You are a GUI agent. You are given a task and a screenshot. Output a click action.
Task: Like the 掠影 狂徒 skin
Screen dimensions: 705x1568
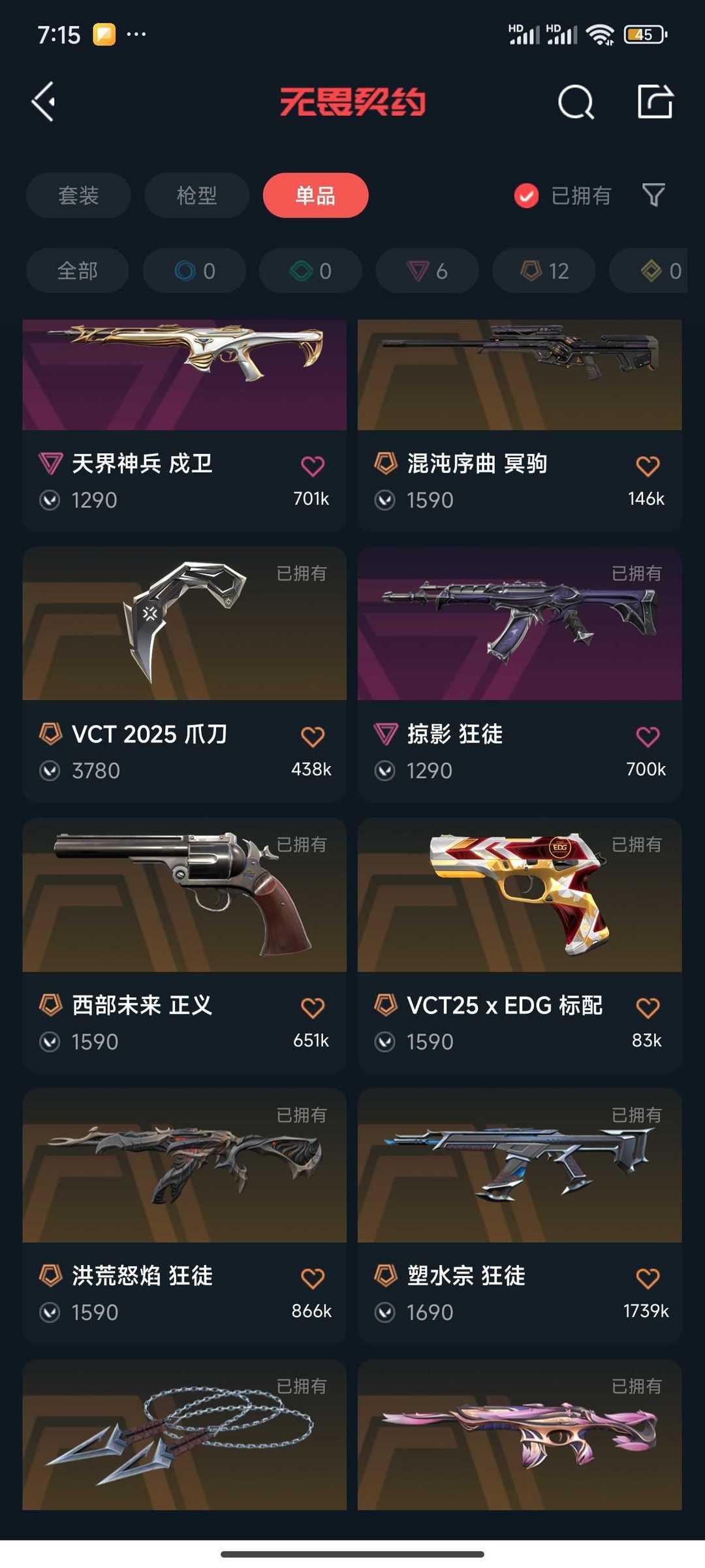coord(648,737)
